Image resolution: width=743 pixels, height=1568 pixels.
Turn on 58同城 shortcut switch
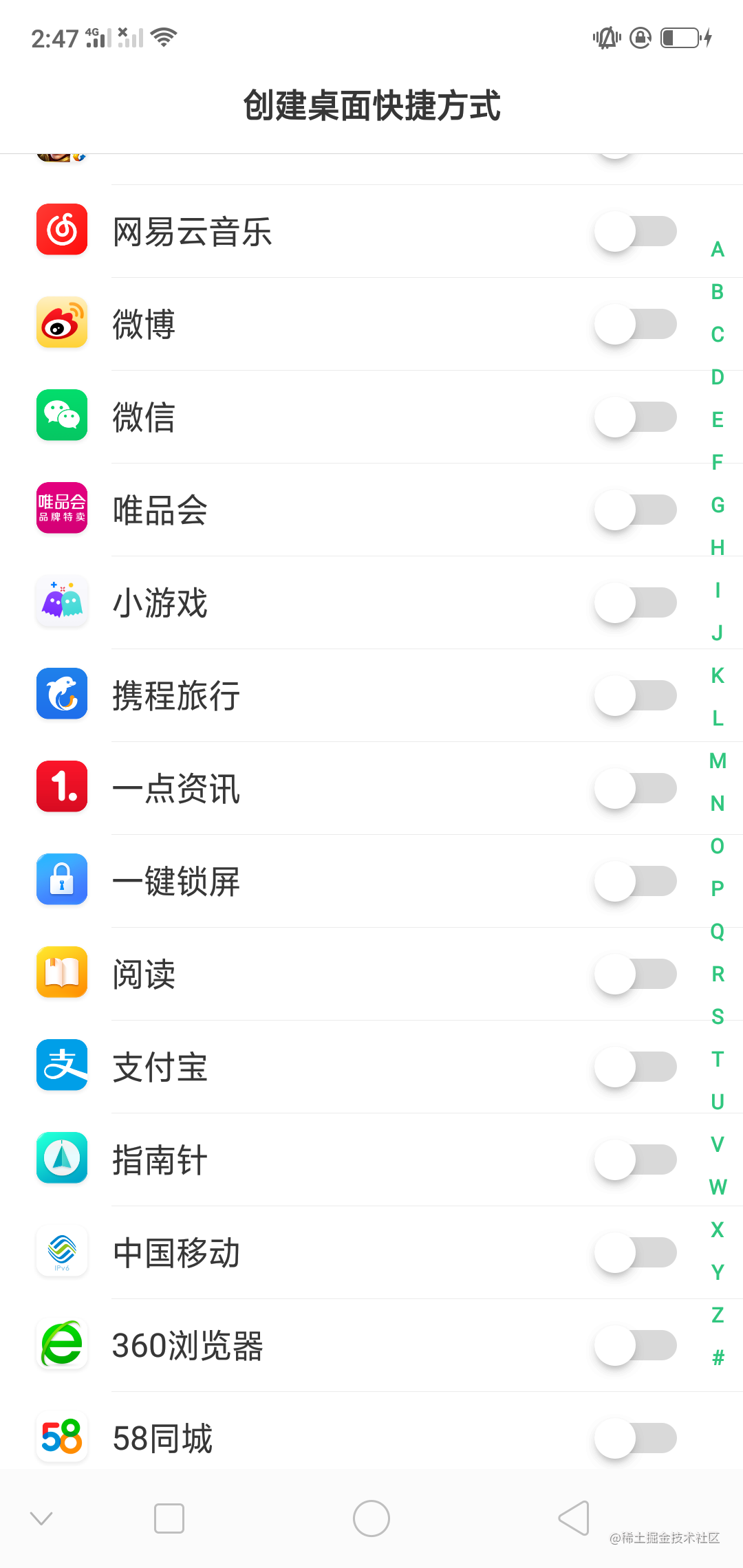point(636,1438)
